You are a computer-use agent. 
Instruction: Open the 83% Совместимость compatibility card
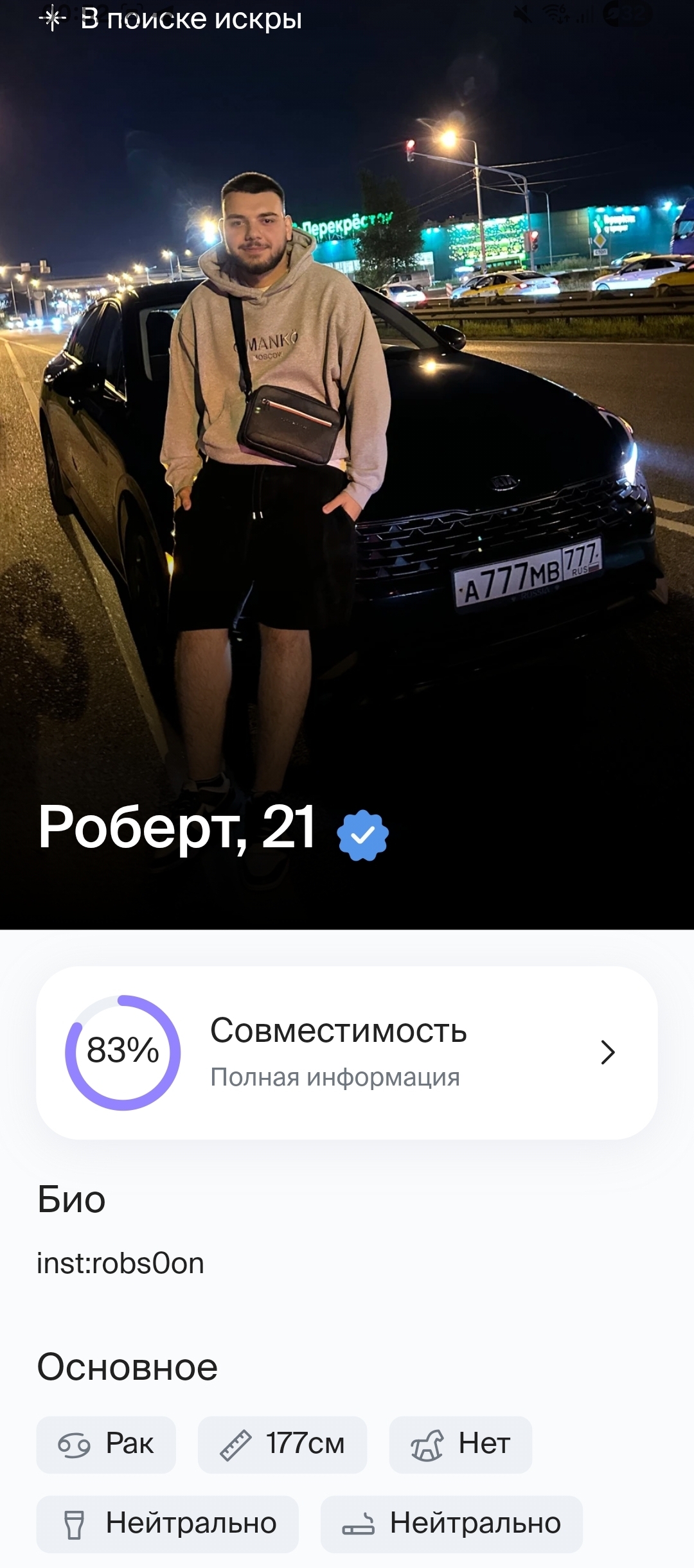click(x=347, y=1052)
